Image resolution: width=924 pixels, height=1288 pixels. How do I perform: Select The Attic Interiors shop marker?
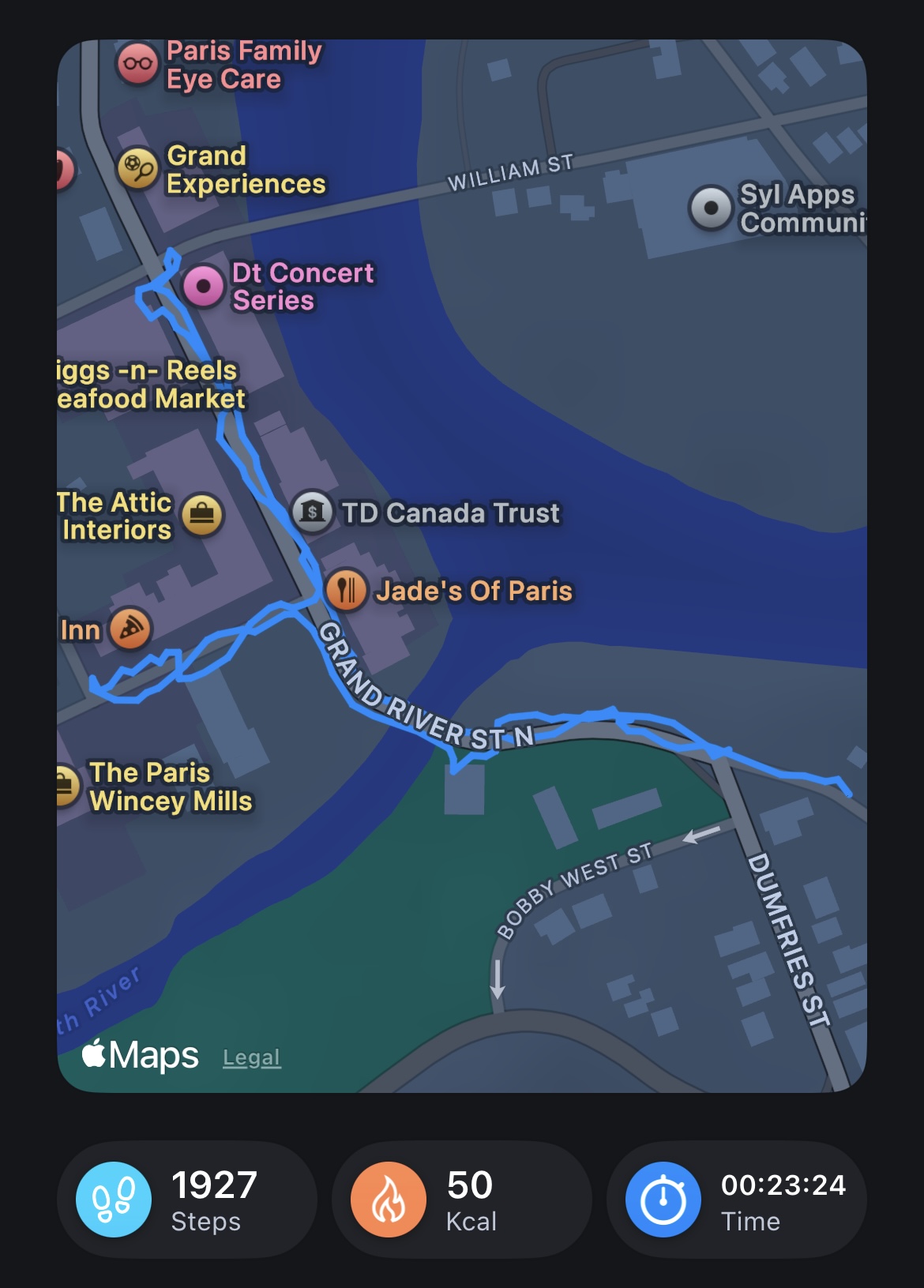tap(202, 515)
